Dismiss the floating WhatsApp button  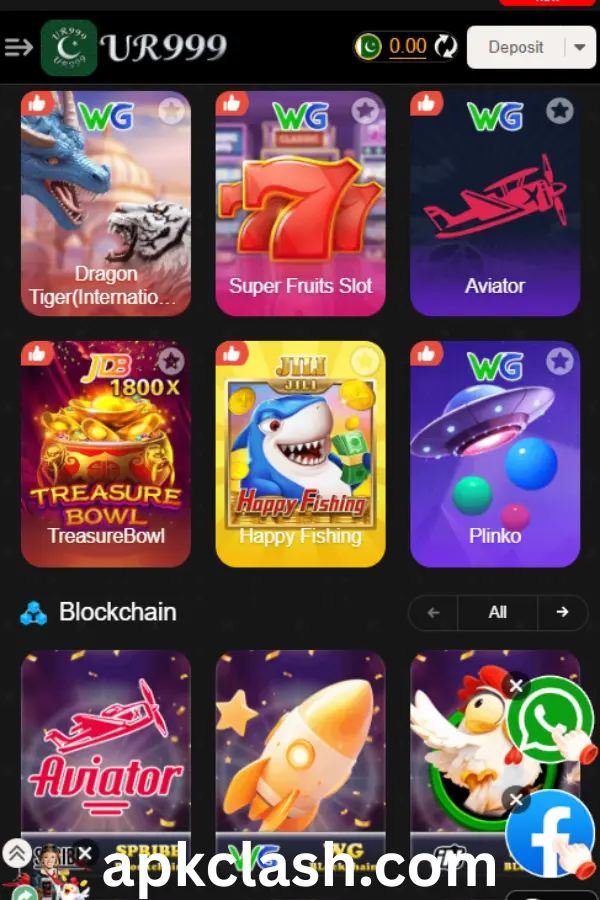click(516, 686)
